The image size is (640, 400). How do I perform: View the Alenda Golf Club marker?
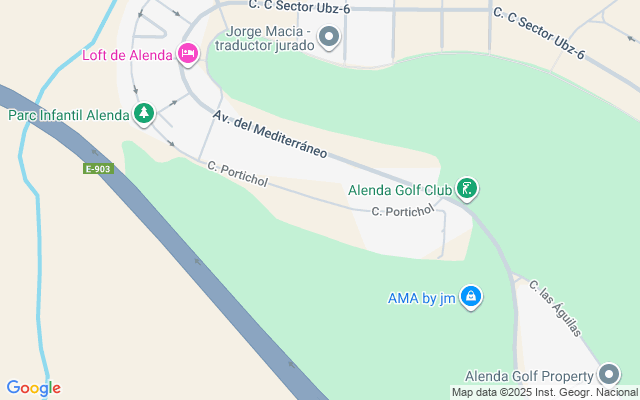pos(466,188)
